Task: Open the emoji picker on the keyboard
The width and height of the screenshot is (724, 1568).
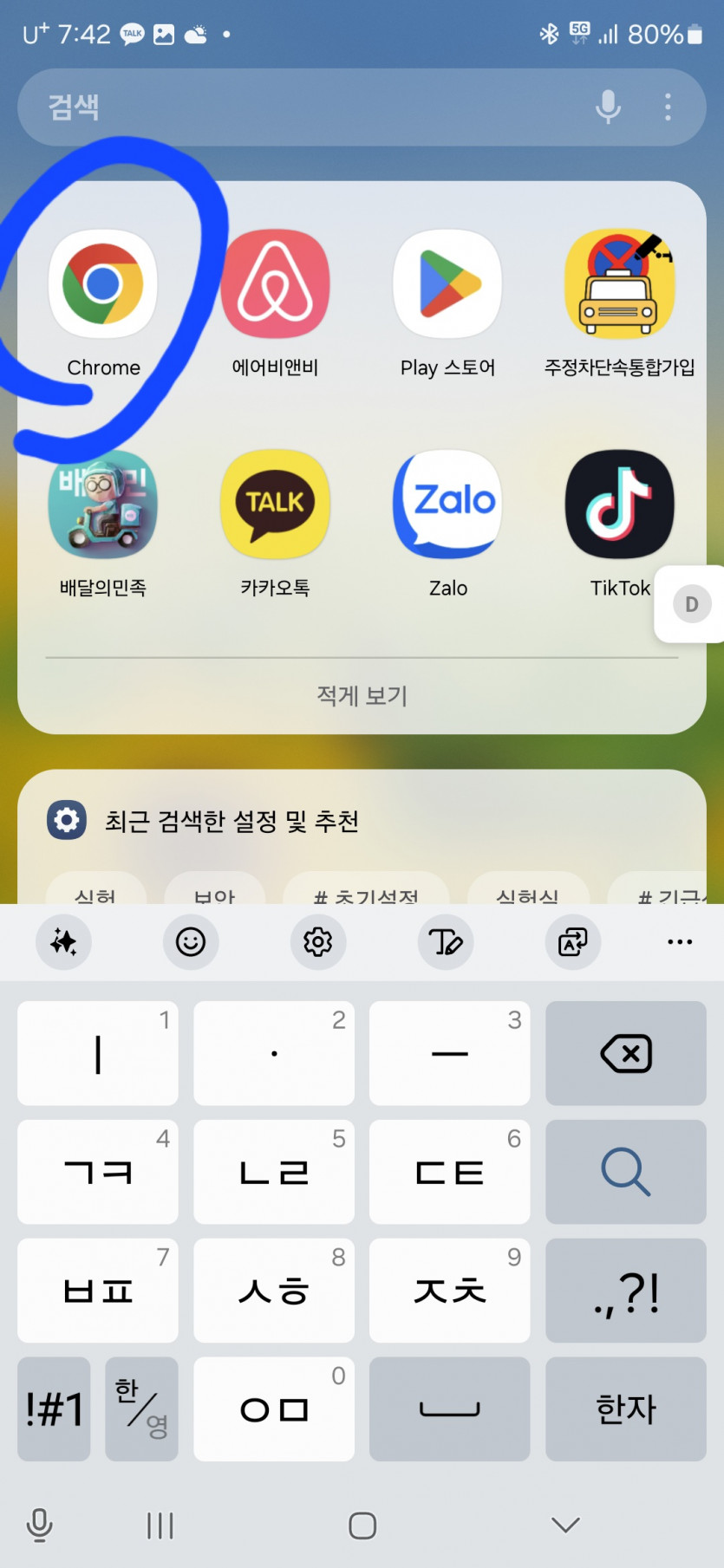Action: (191, 941)
